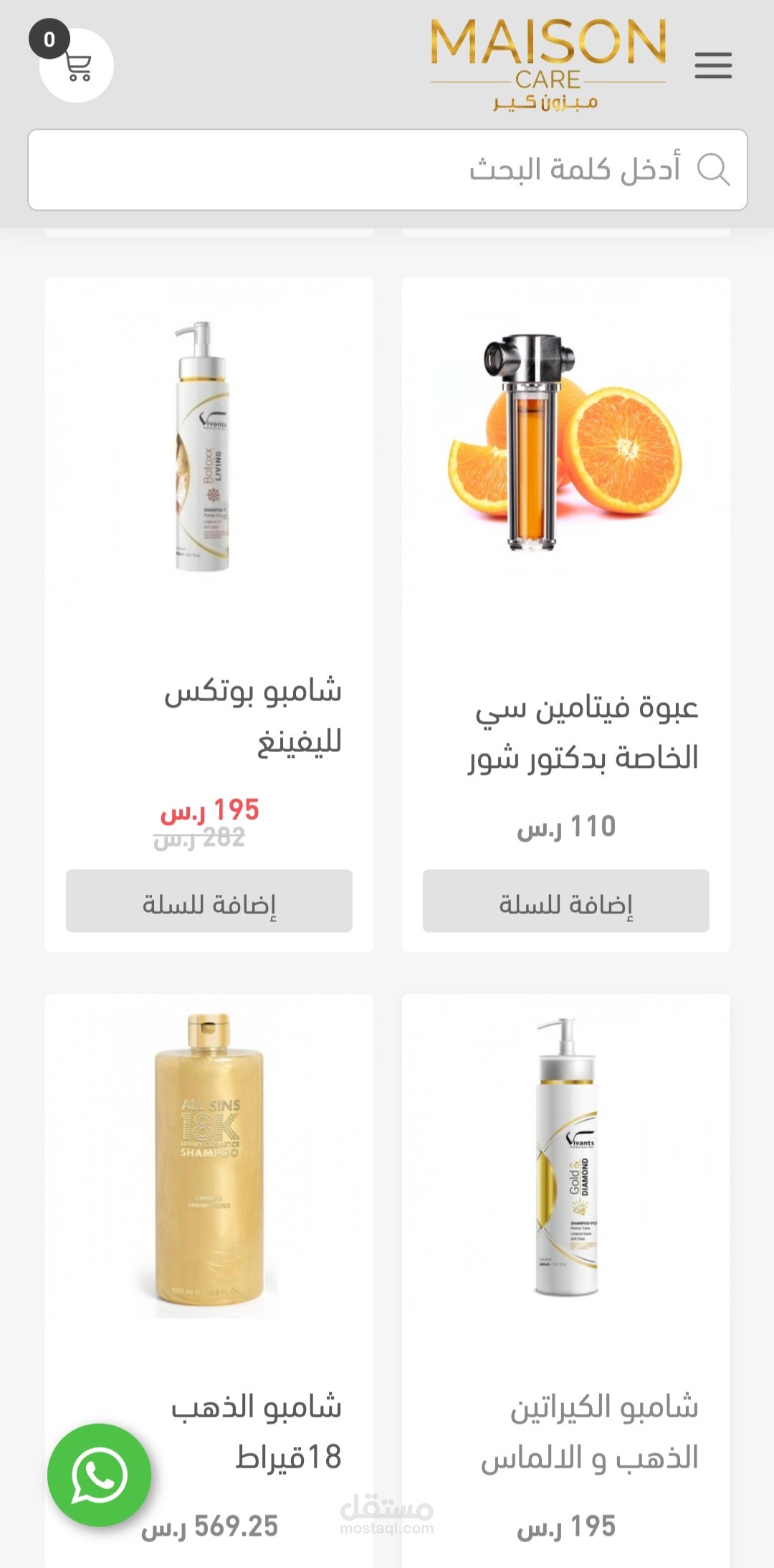View the عبوة فيتامين سي product
Screen dimensions: 774x1568
coord(565,445)
